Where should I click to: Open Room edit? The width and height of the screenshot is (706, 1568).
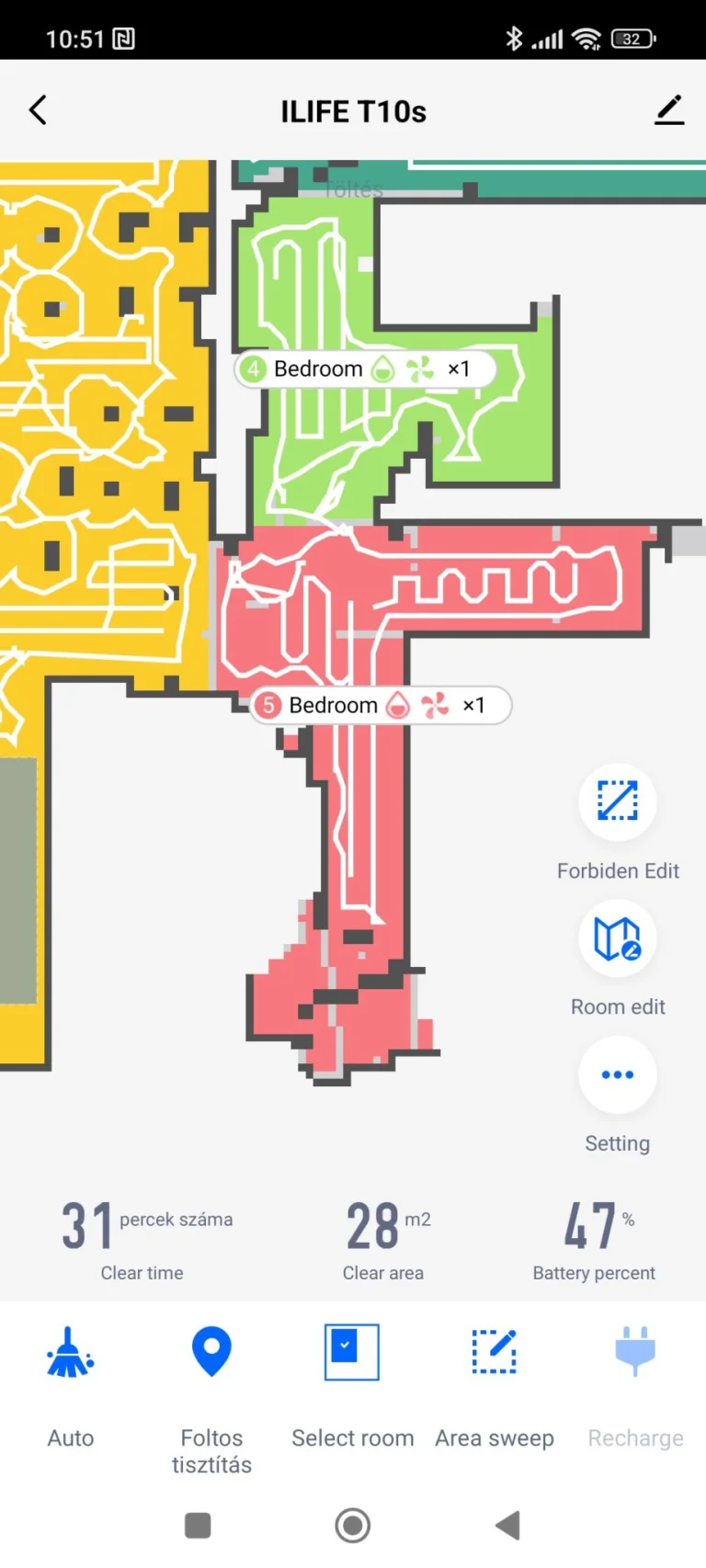click(617, 938)
